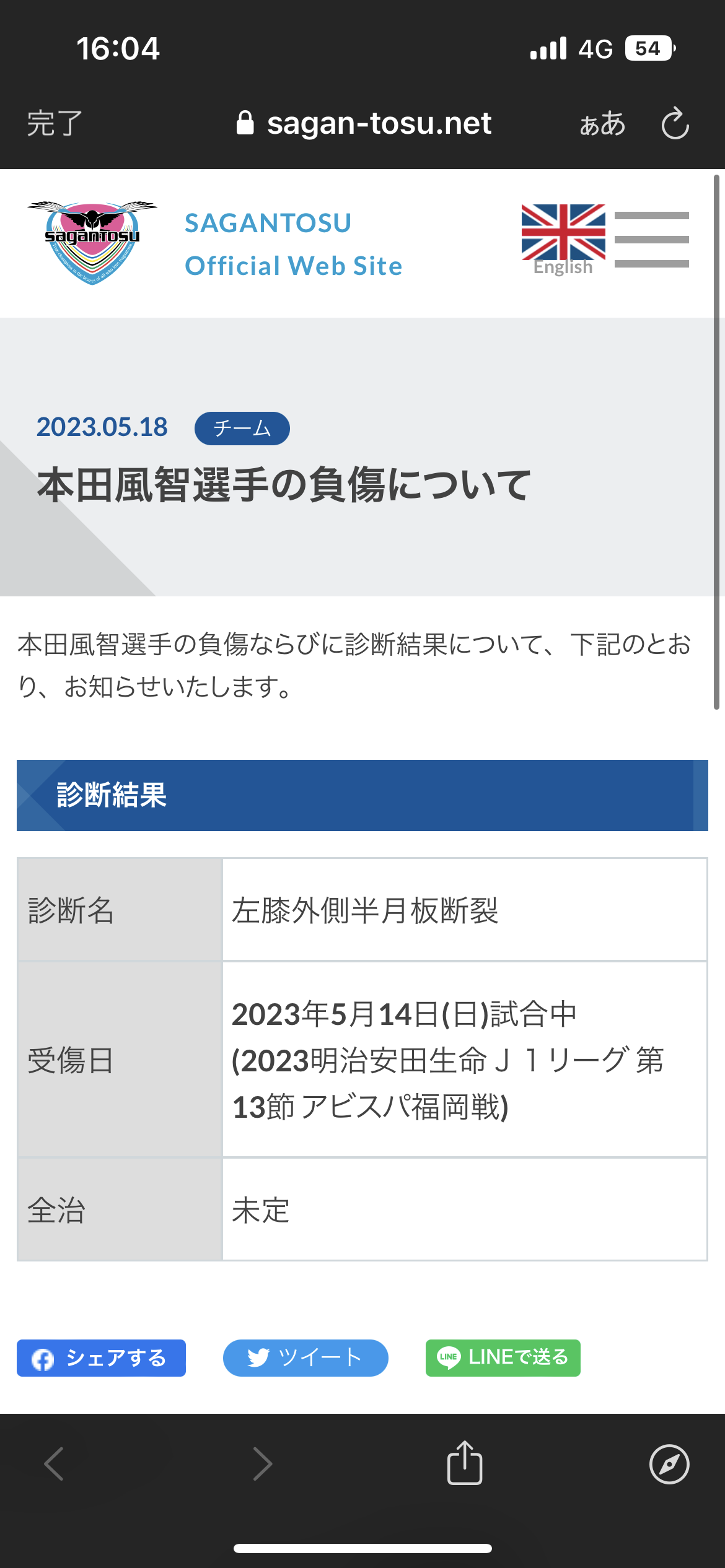Open the Sagan Tosu homepage via the logo
Viewport: 725px width, 1568px height.
point(92,242)
